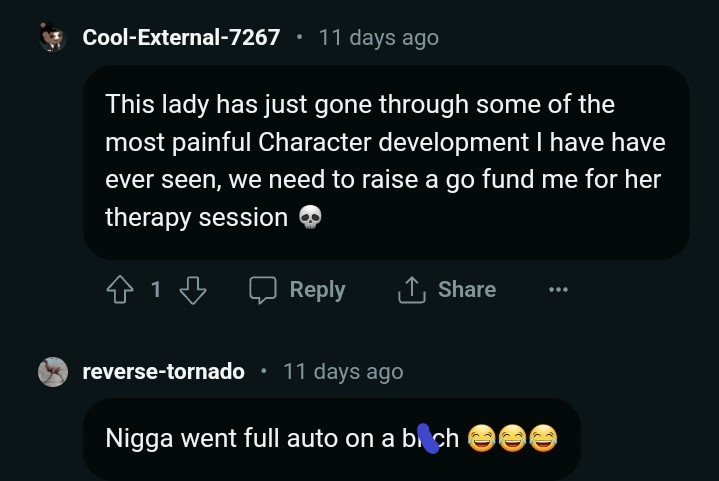This screenshot has height=481, width=719.
Task: Tap reverse-tornado's avatar picture
Action: tap(53, 372)
